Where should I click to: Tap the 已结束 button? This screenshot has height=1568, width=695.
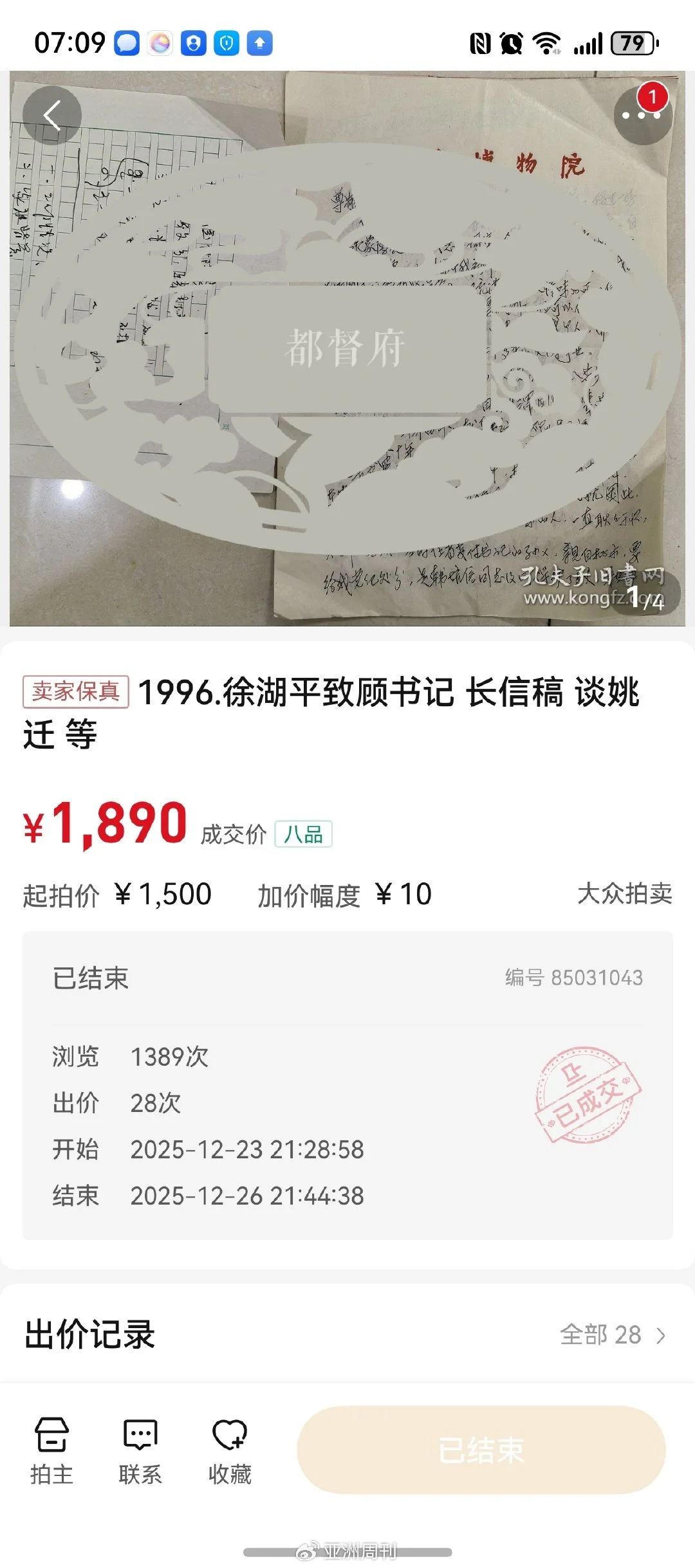tap(481, 1450)
